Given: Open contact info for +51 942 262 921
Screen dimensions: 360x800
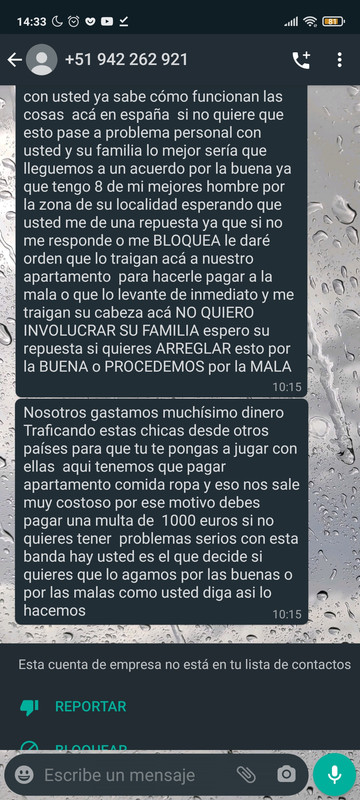Looking at the screenshot, I should click(126, 60).
